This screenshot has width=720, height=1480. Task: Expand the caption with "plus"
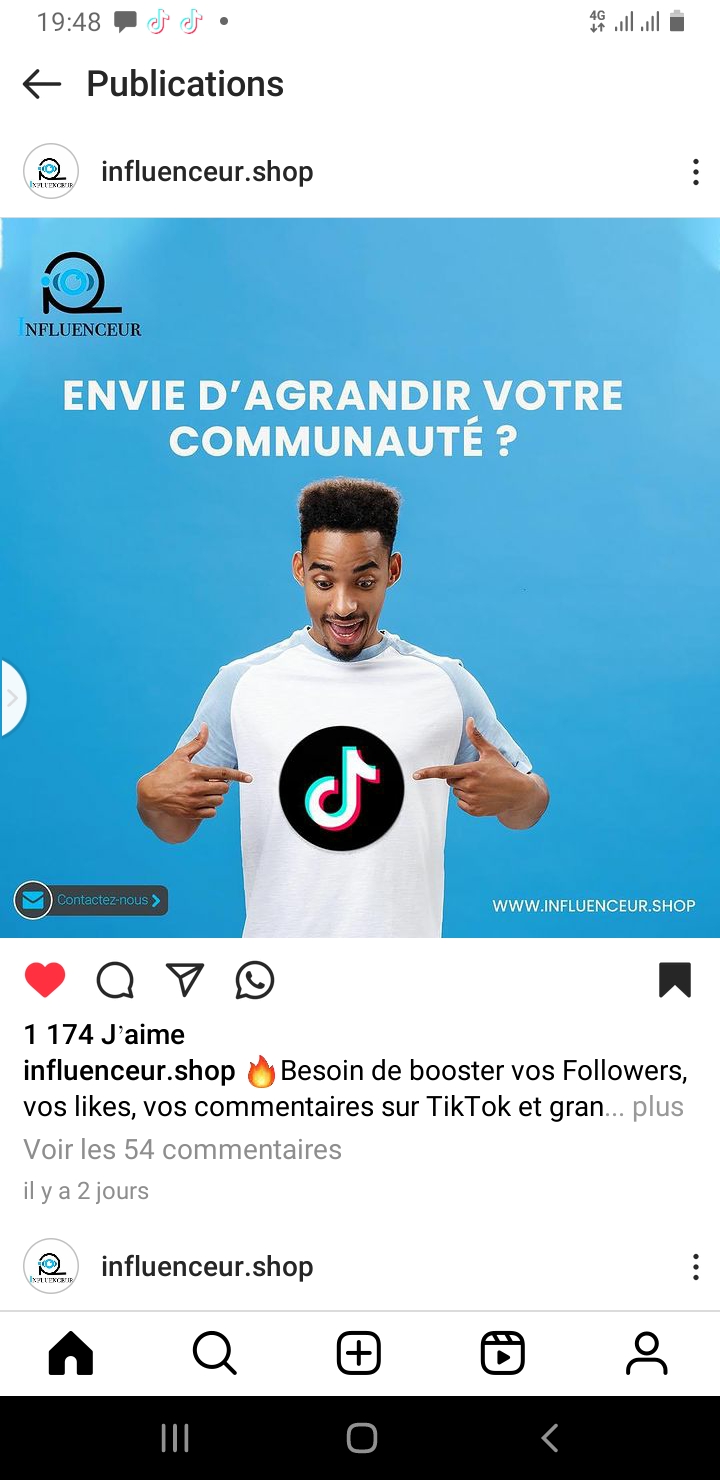658,1107
